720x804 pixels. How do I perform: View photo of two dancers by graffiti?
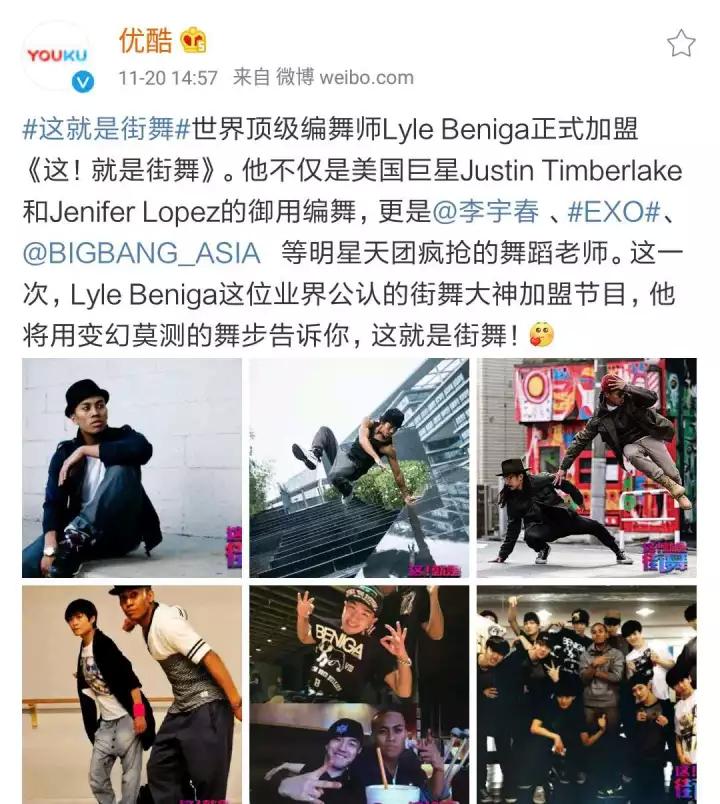[586, 468]
